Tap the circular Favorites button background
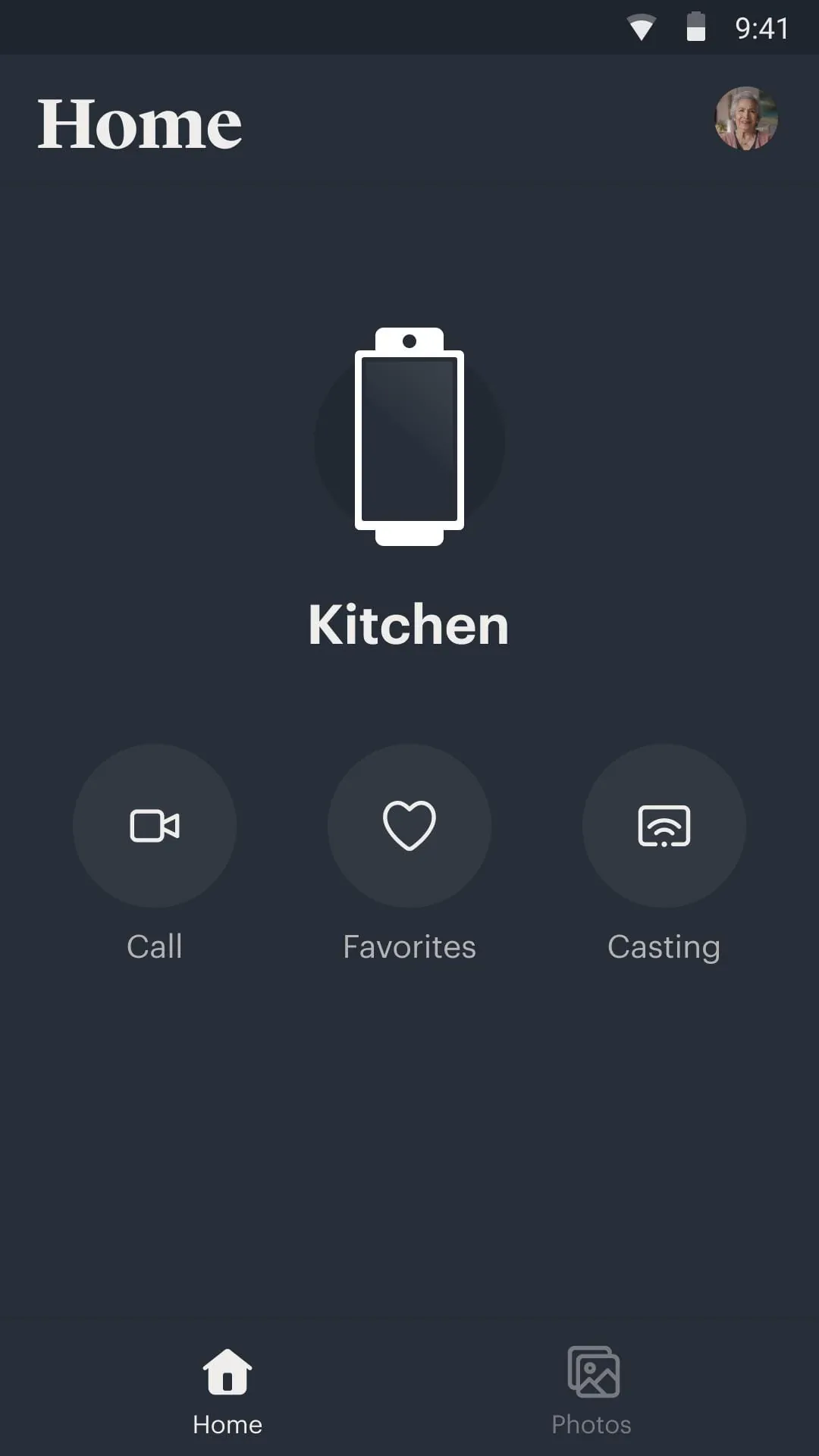The height and width of the screenshot is (1456, 819). [409, 827]
